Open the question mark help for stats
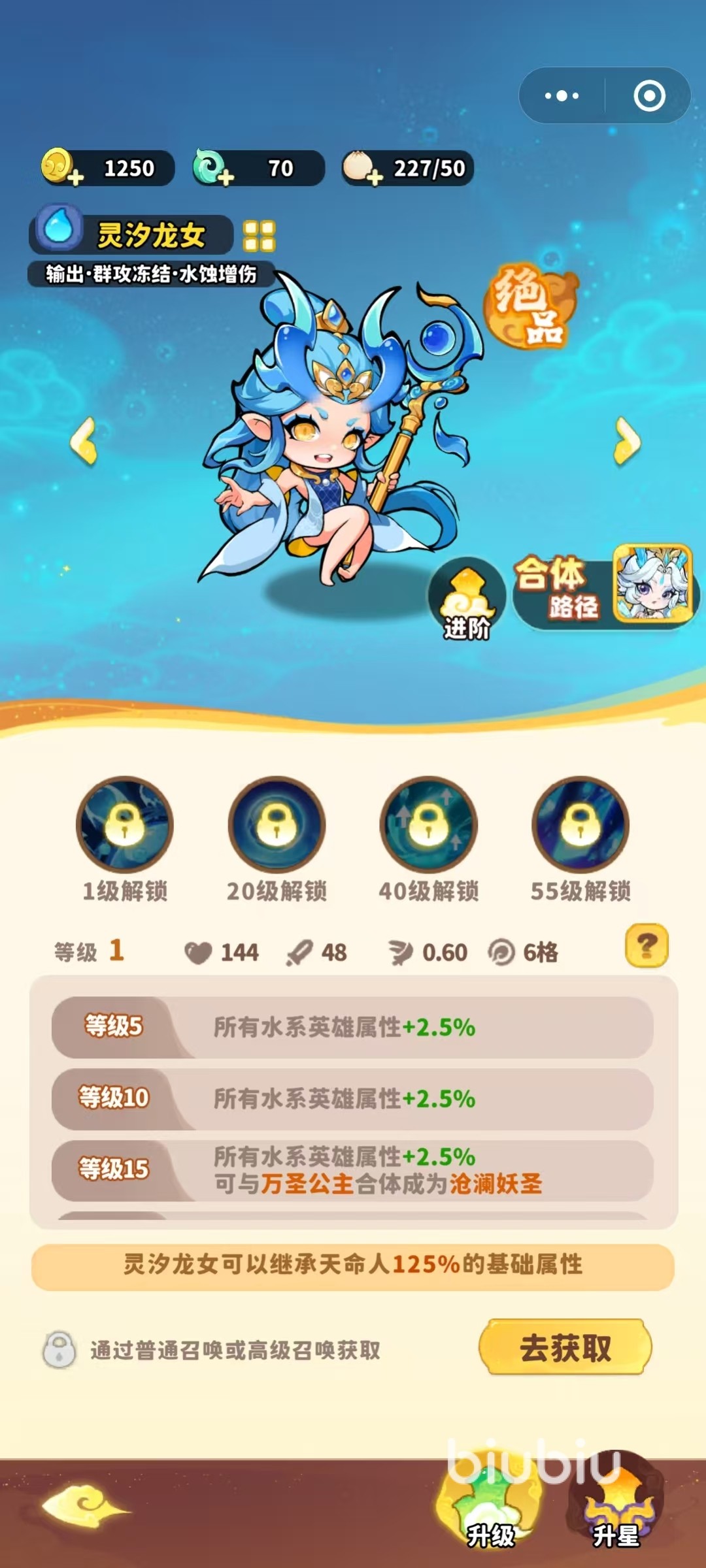This screenshot has width=706, height=1568. pos(647,945)
